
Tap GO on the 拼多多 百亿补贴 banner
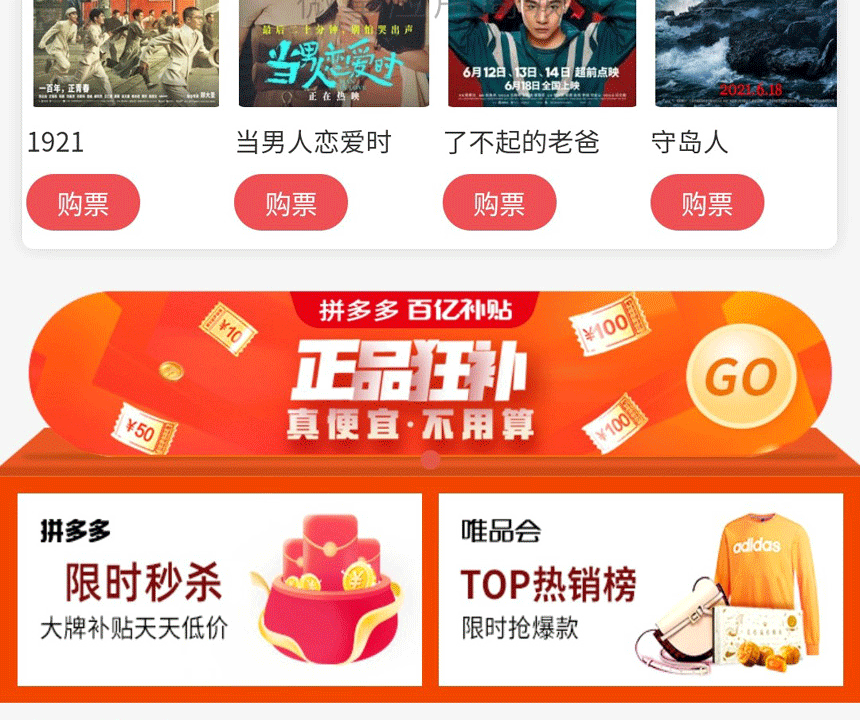pyautogui.click(x=741, y=377)
